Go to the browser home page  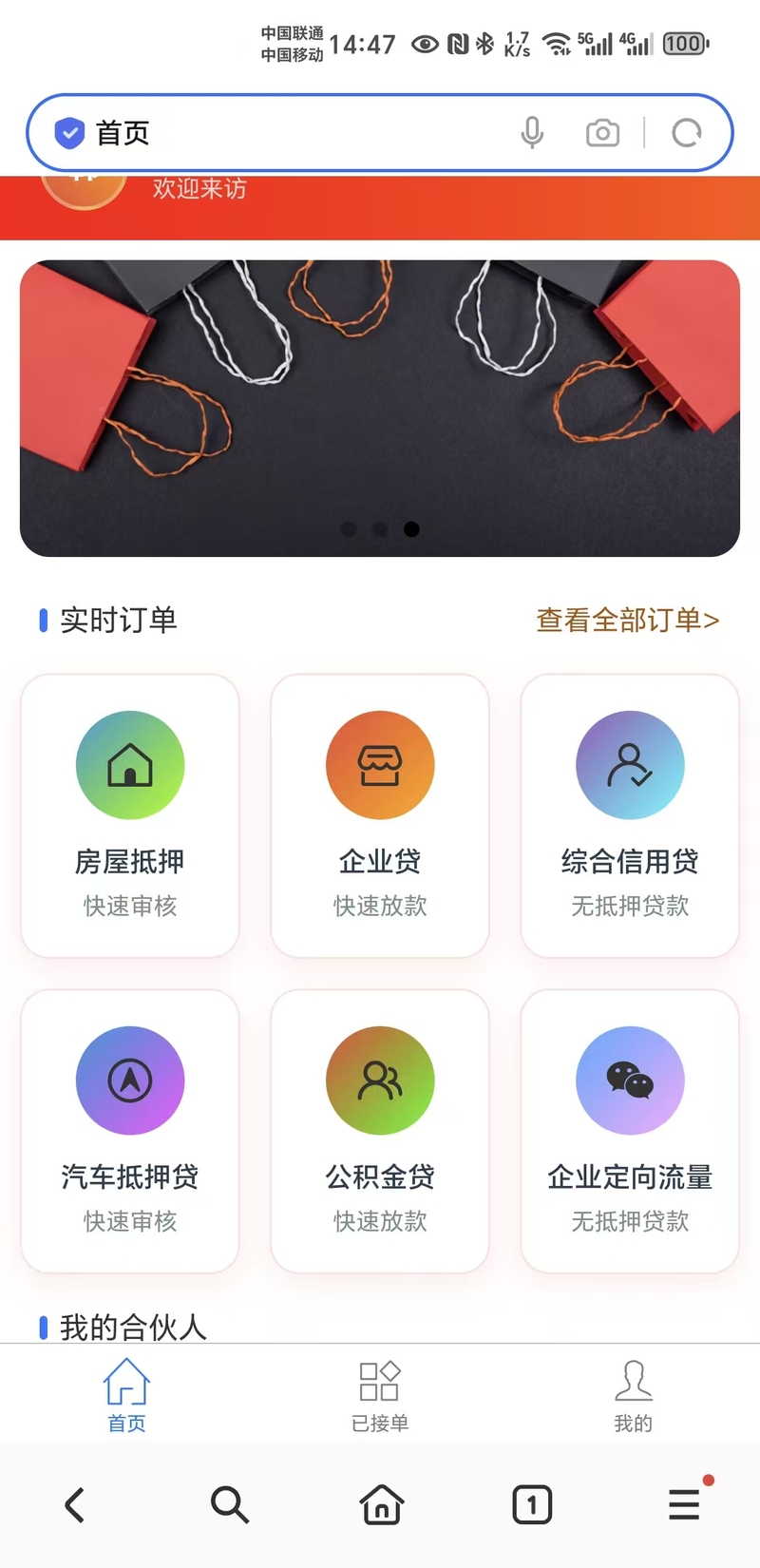coord(381,1504)
